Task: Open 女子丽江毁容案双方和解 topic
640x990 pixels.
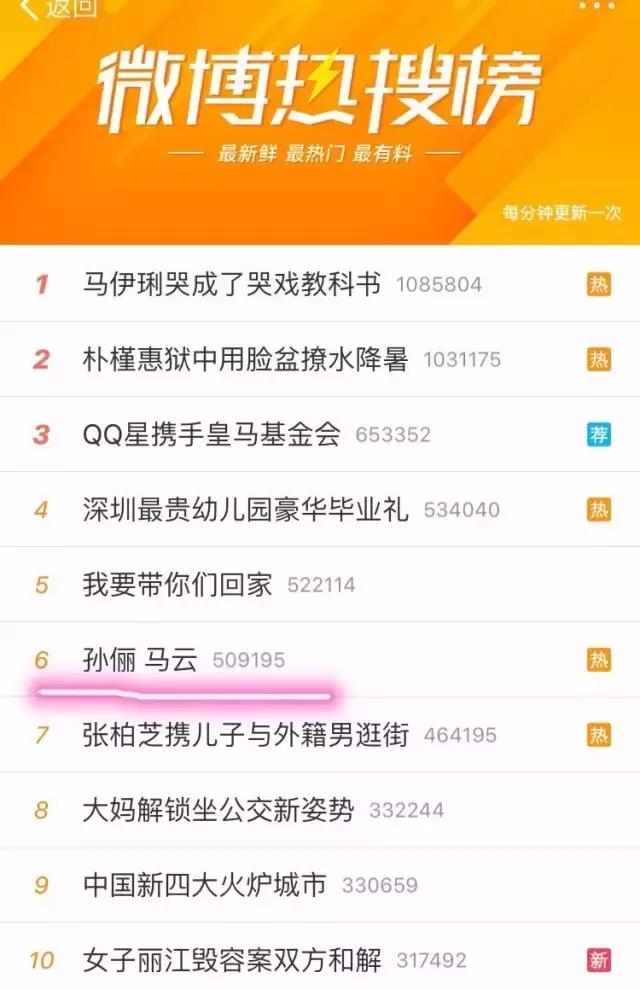Action: (232, 960)
